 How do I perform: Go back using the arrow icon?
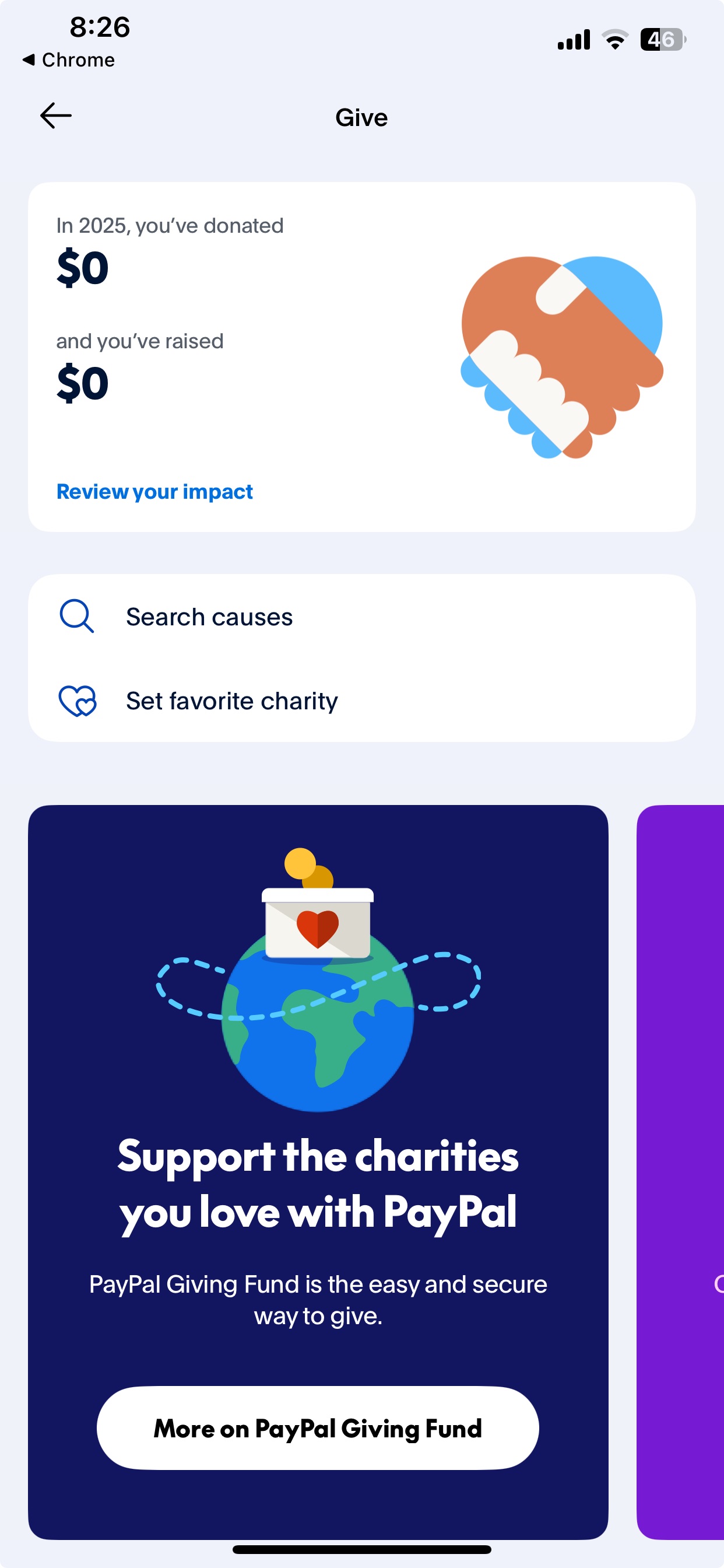[x=55, y=116]
